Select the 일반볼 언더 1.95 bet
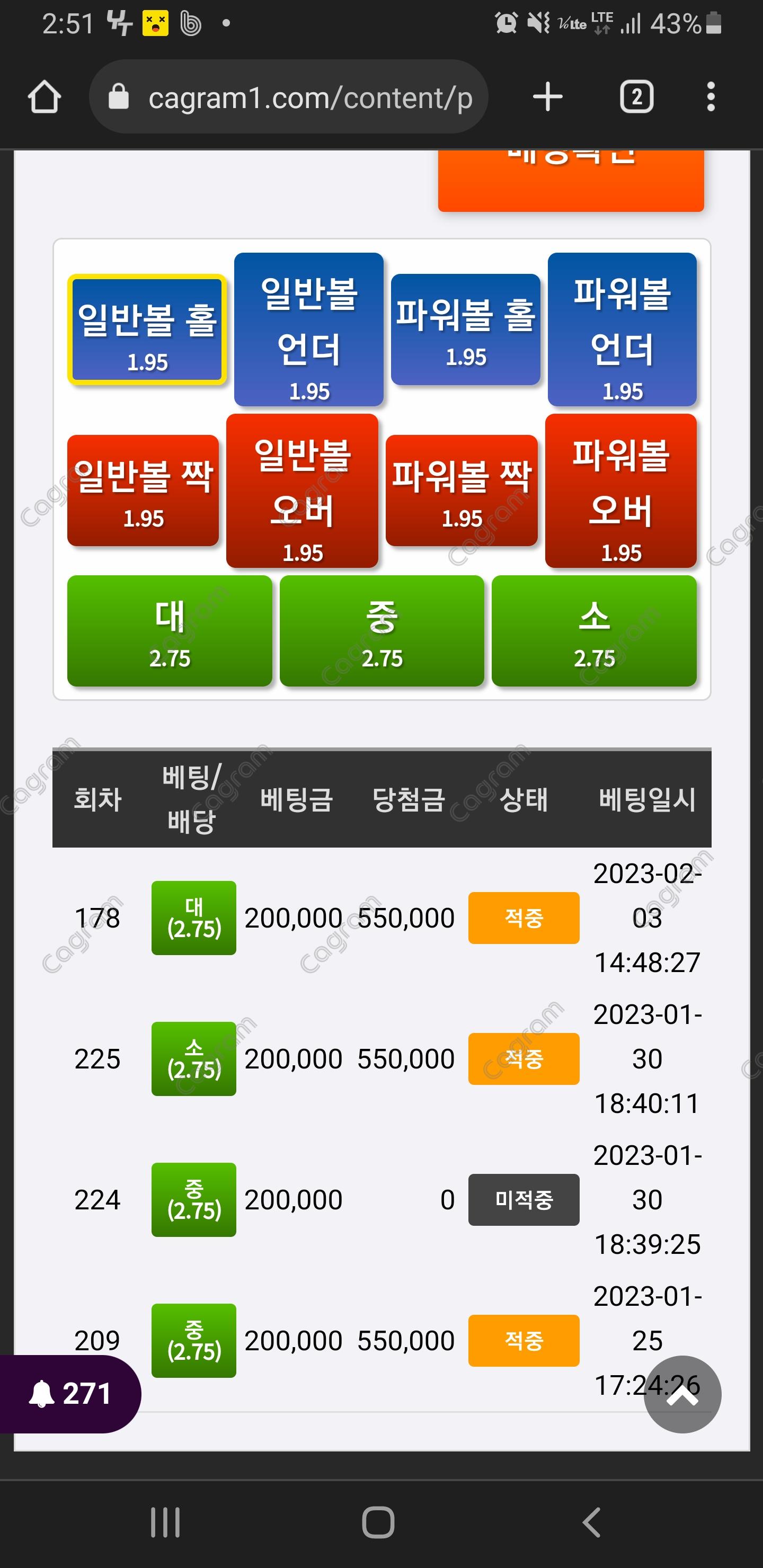This screenshot has width=763, height=1568. 309,330
